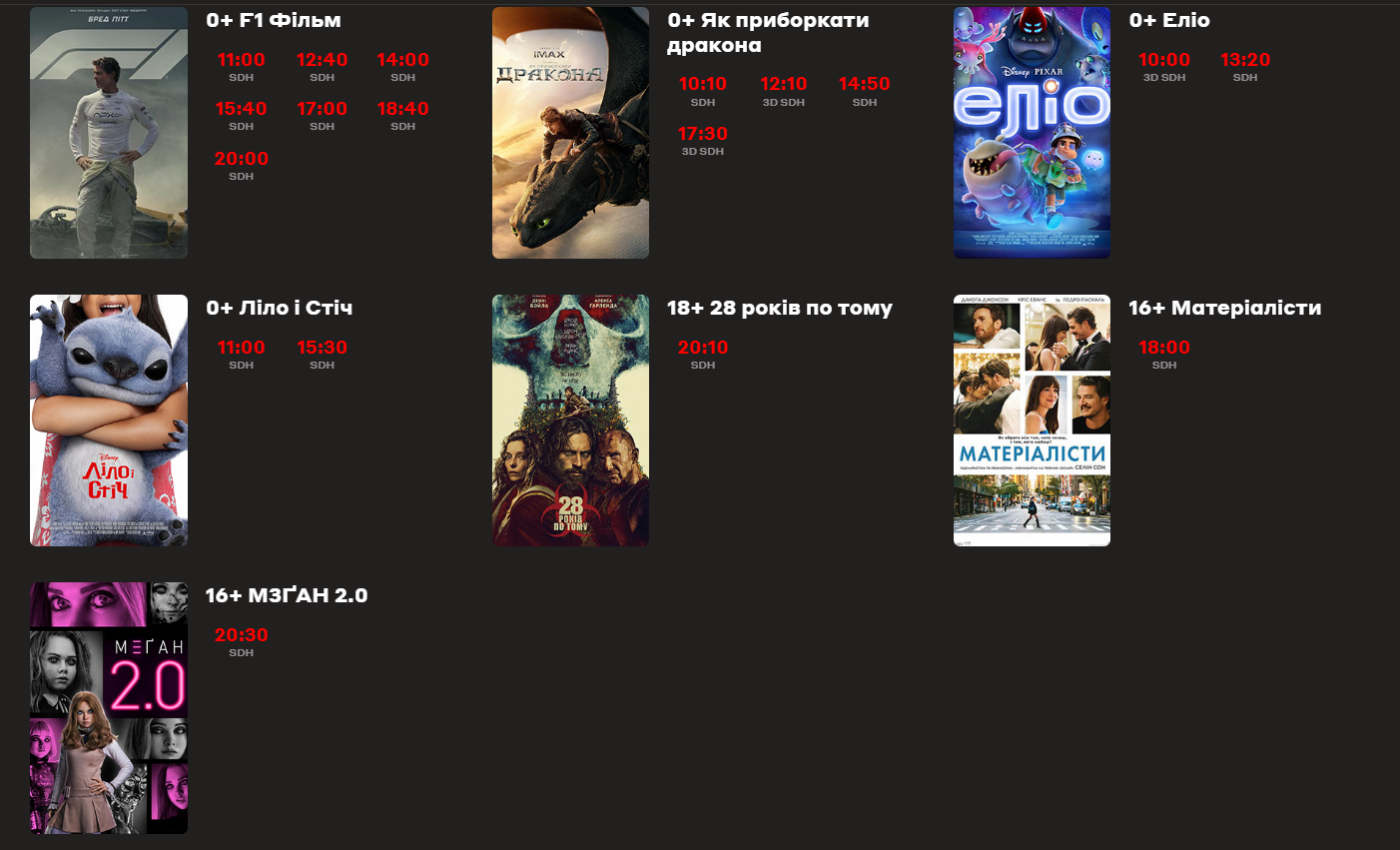Open the Еліо movie poster

1031,133
